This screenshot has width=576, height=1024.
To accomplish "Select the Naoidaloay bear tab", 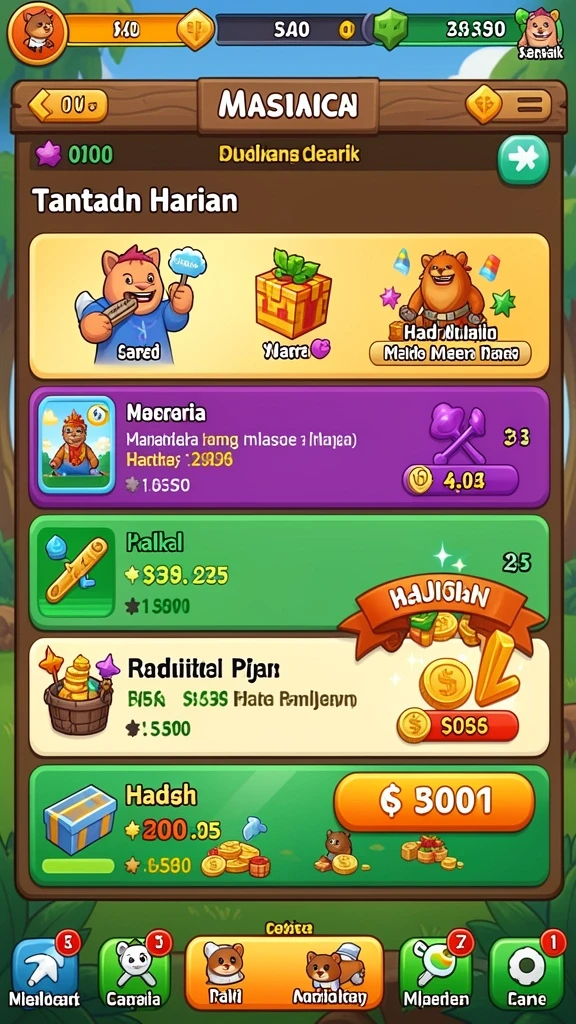I will 333,972.
